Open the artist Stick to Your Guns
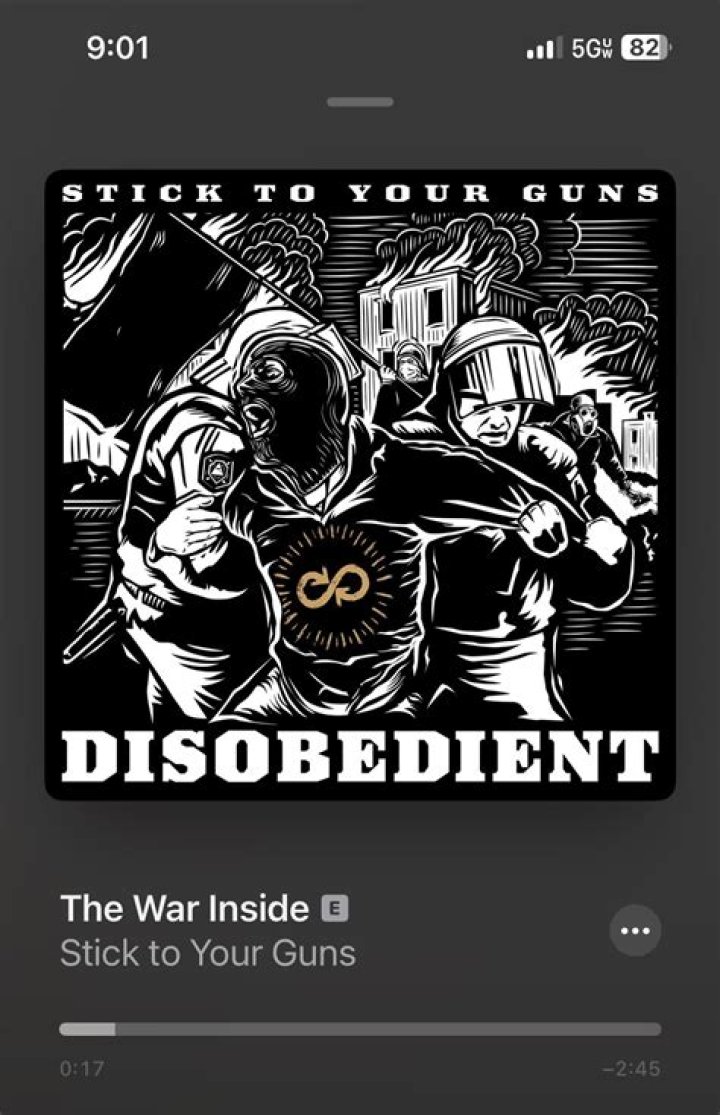The height and width of the screenshot is (1115, 720). pos(208,953)
